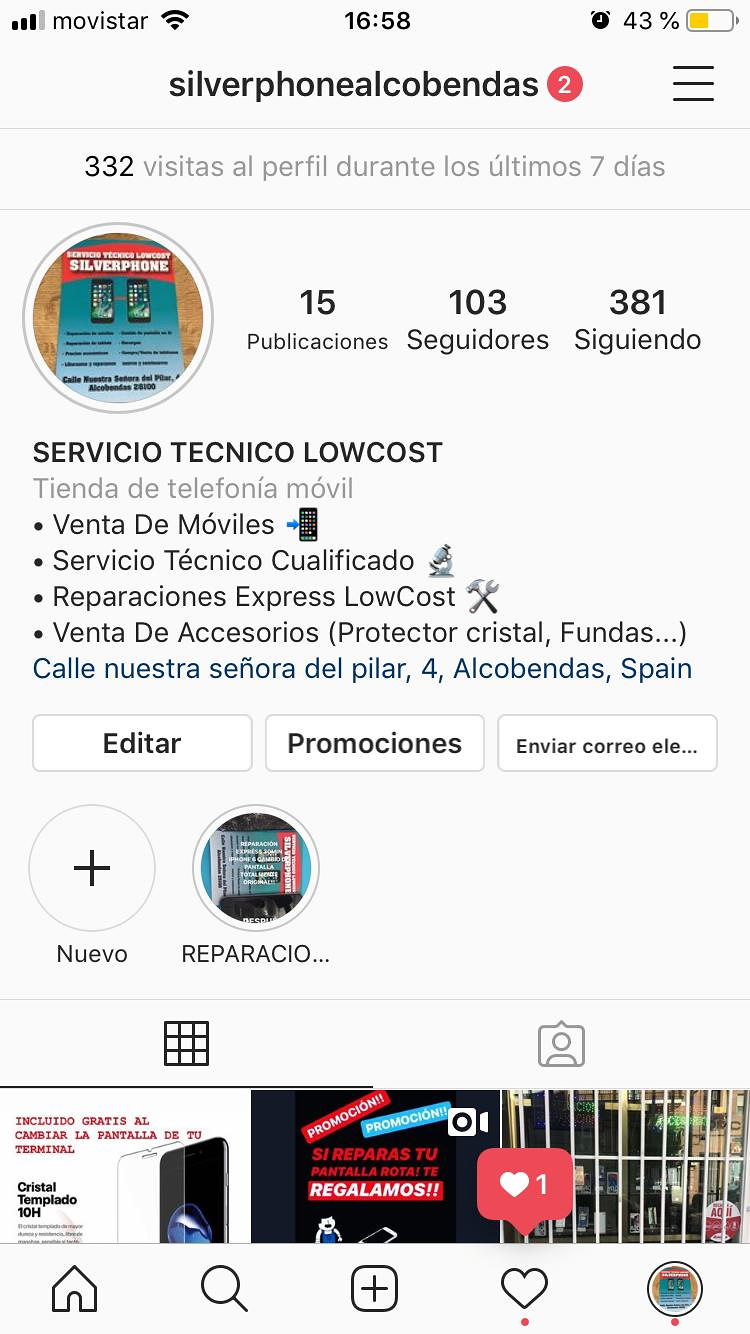Open the search and explore tab

(224, 1289)
